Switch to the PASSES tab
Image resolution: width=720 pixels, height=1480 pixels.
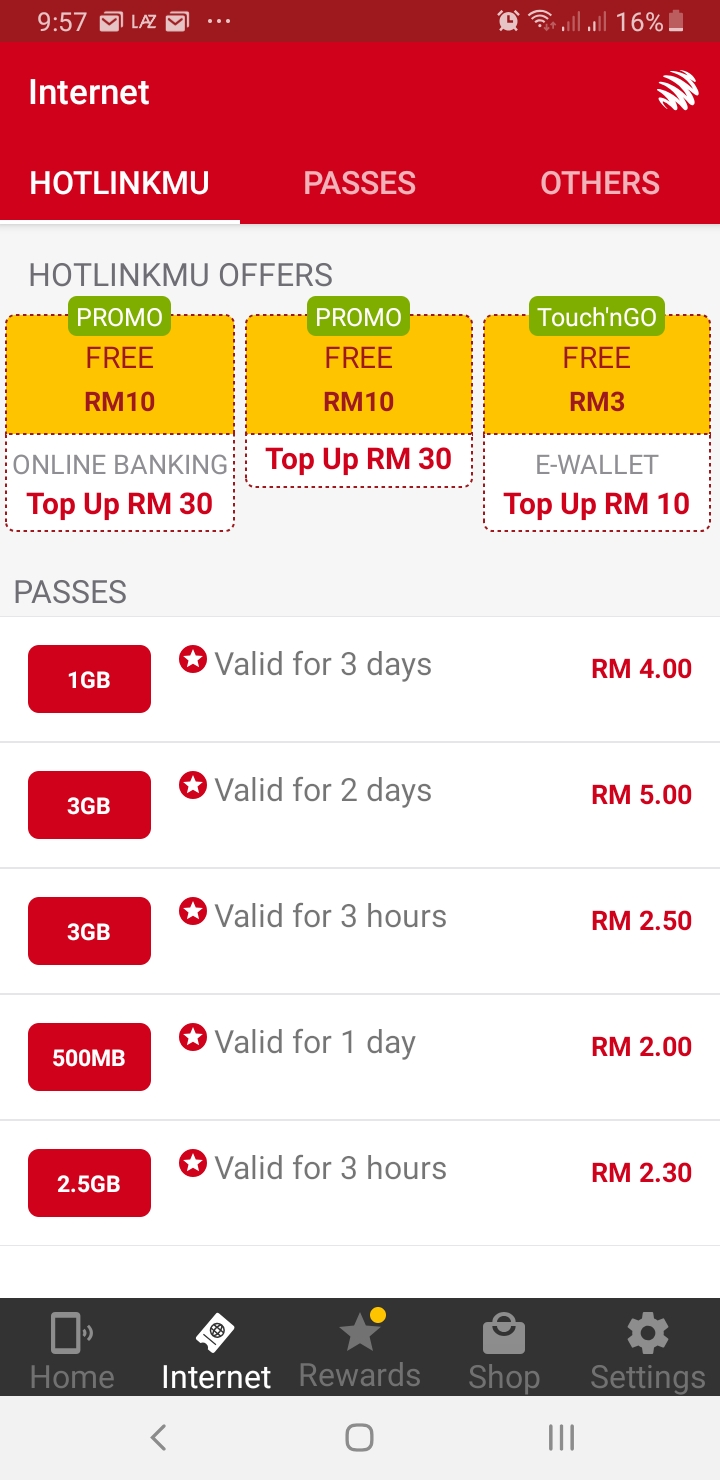(360, 183)
